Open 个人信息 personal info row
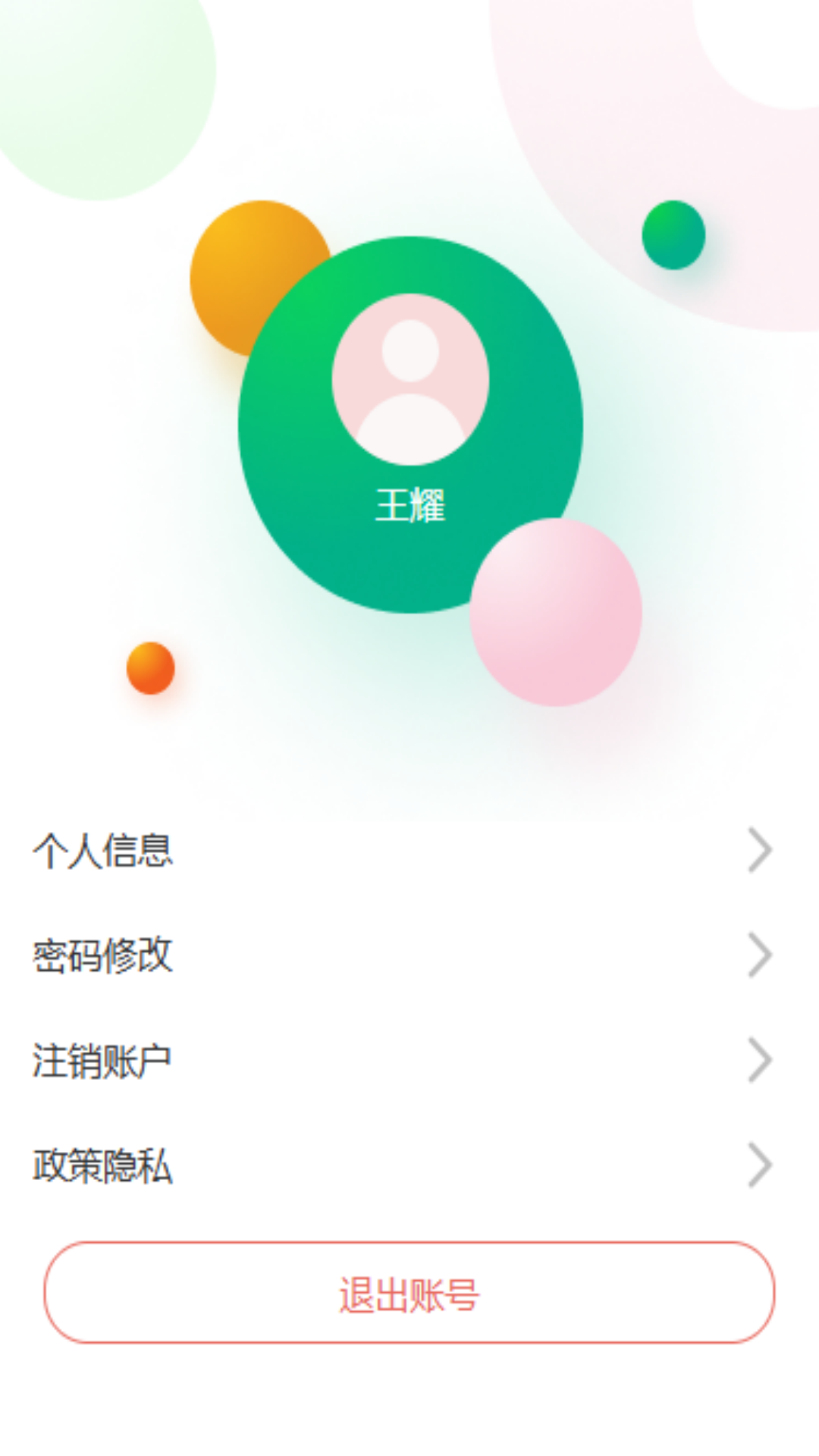 (x=409, y=850)
